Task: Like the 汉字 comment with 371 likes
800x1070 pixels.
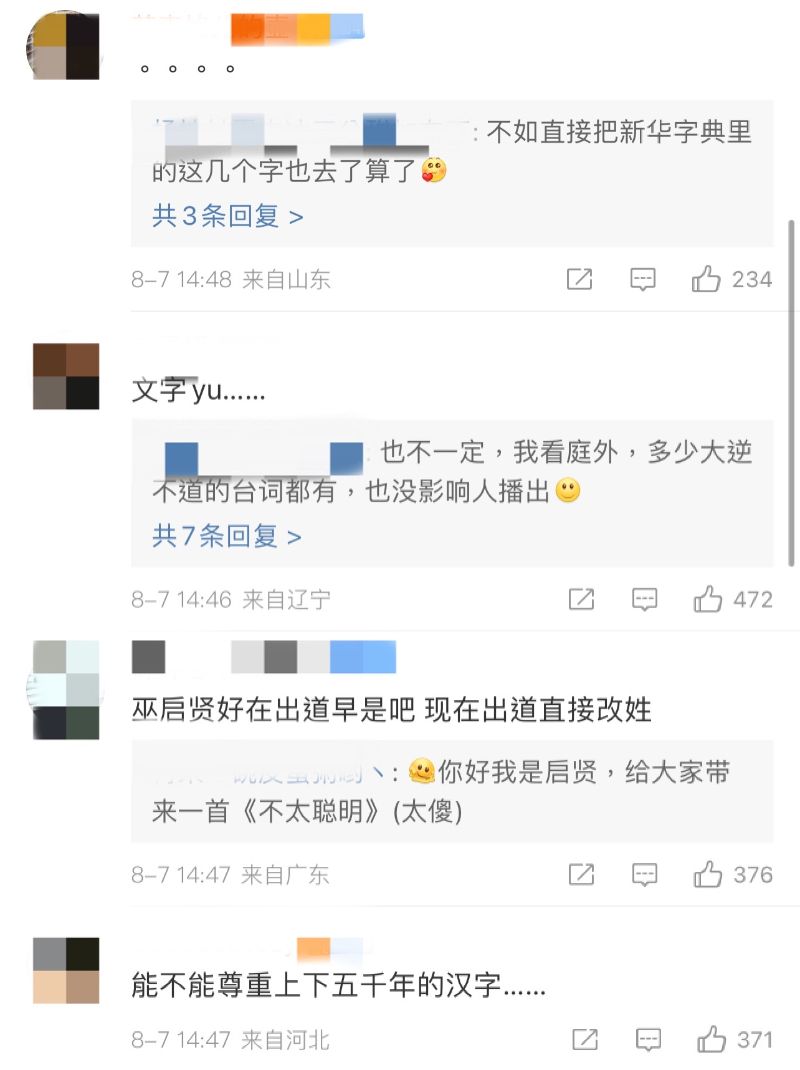Action: point(711,1039)
